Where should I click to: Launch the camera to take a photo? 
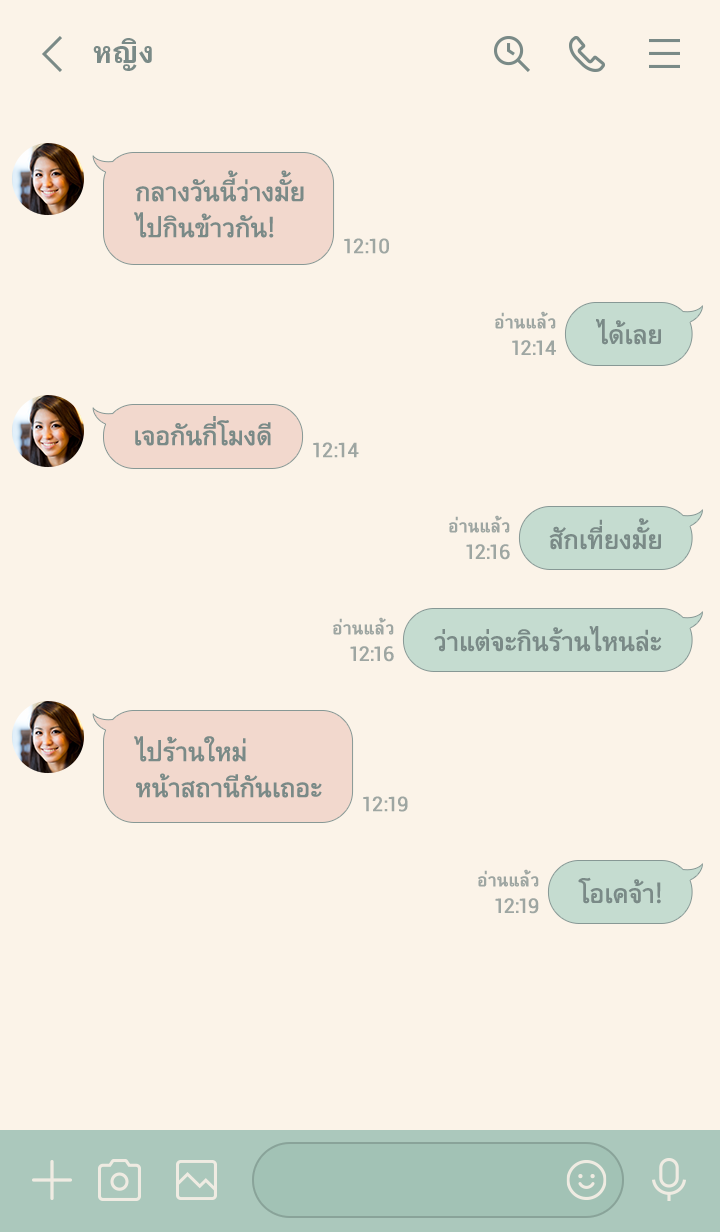pos(119,1181)
